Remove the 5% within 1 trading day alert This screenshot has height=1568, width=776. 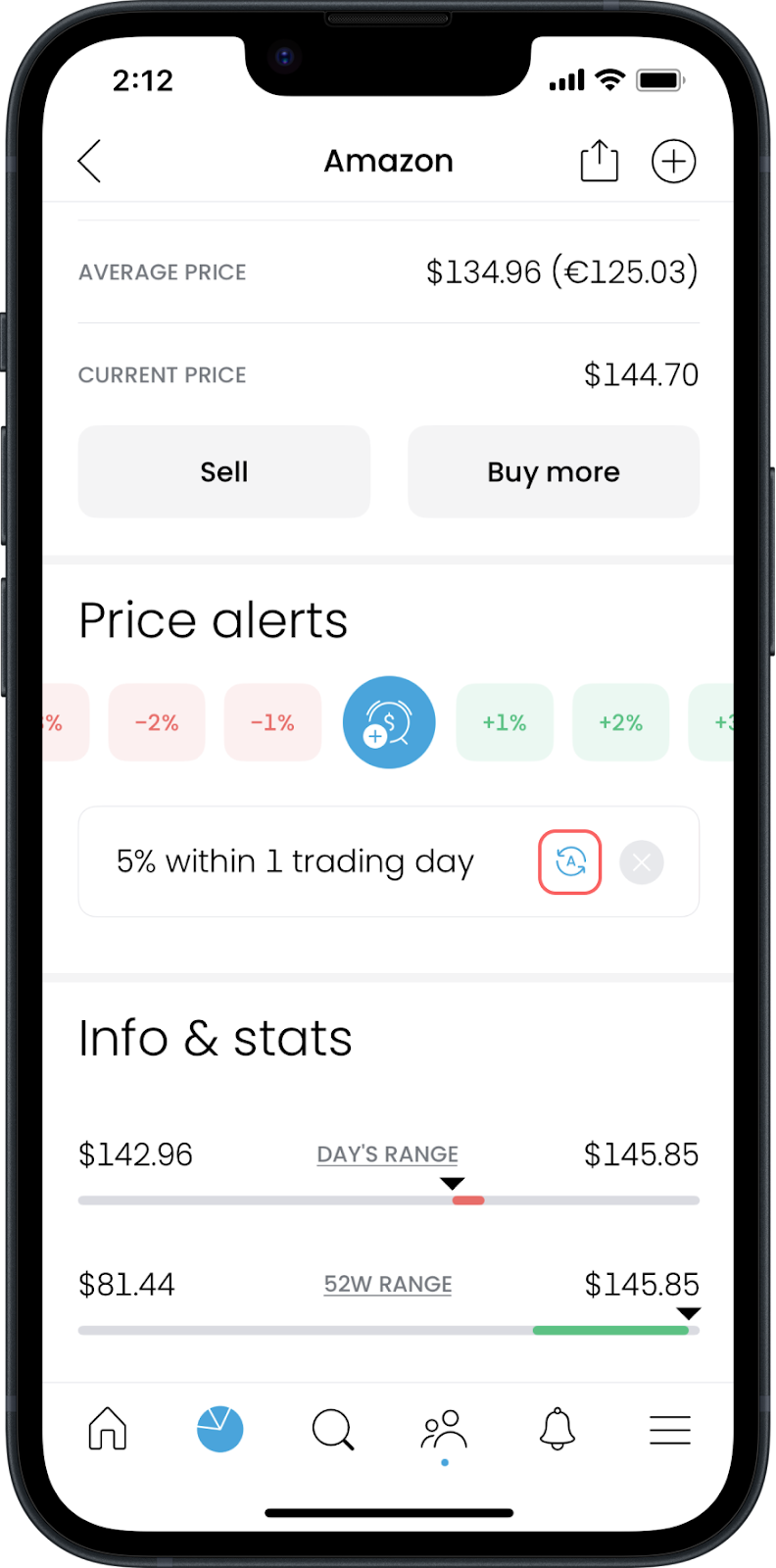tap(642, 861)
